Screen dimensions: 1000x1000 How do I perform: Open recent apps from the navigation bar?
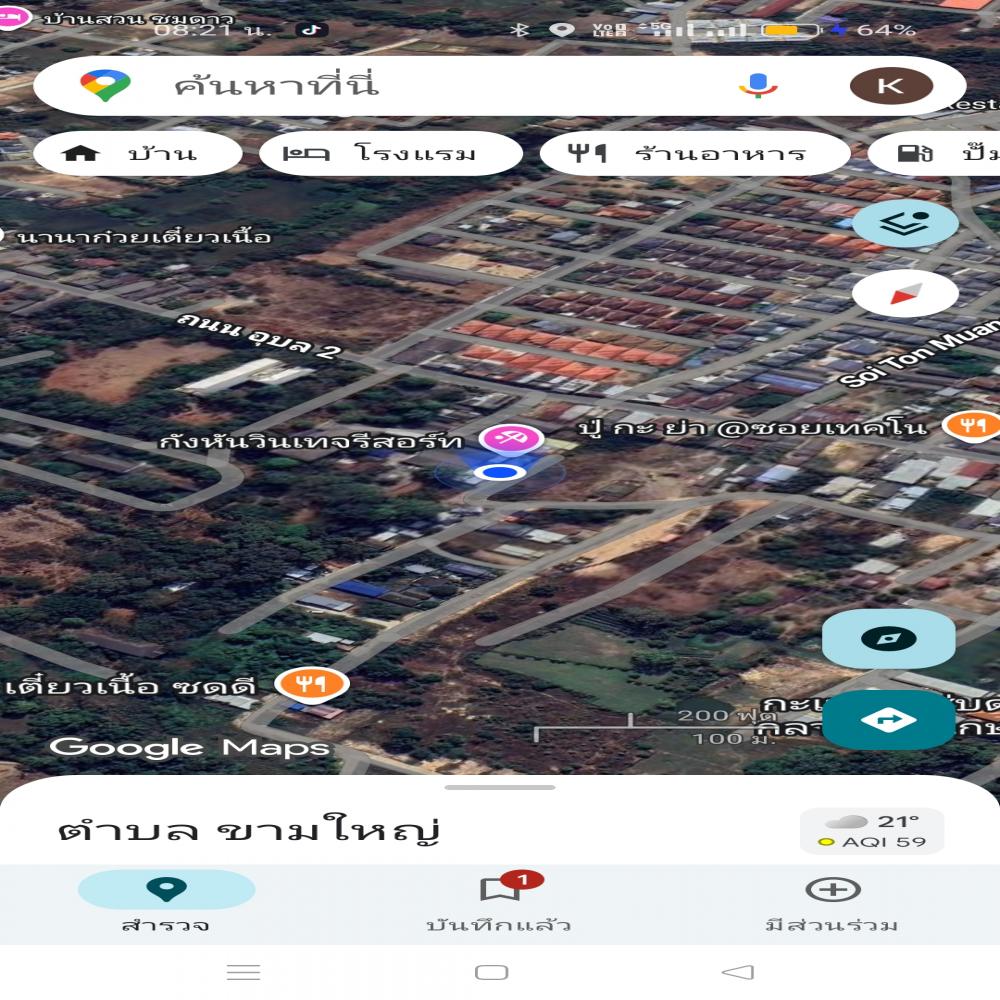click(243, 972)
